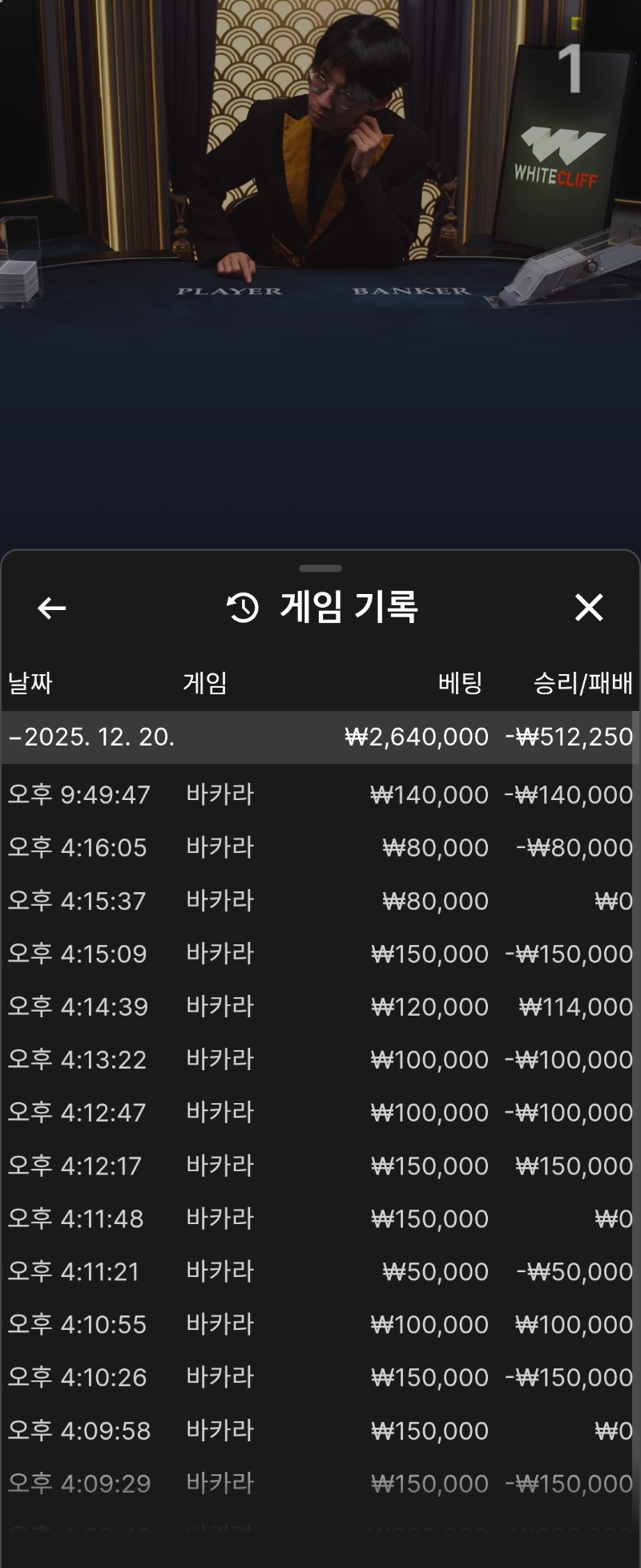This screenshot has width=641, height=1568.
Task: Tap the 오후 4:12:17 baccarat row
Action: tap(320, 1166)
